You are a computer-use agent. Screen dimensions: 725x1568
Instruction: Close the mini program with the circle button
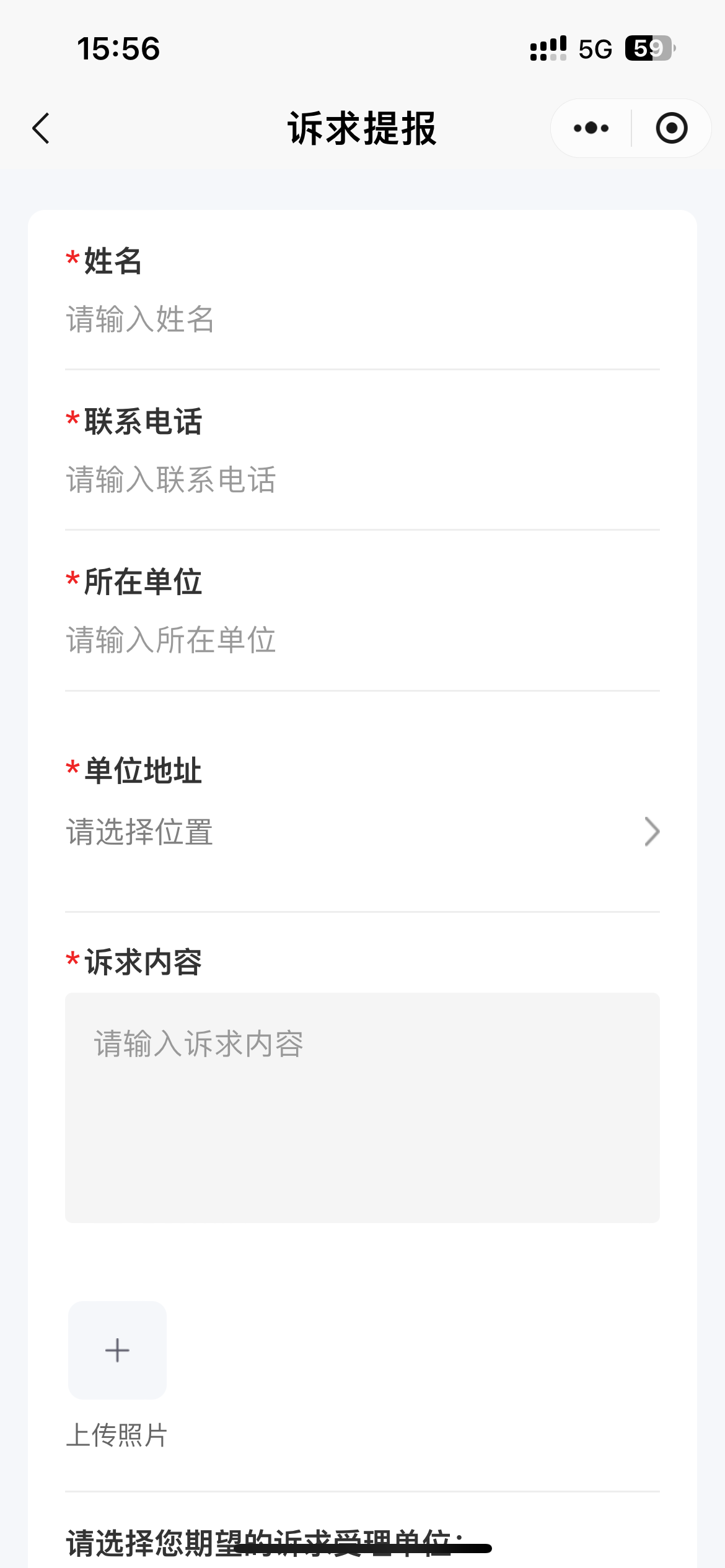[672, 128]
